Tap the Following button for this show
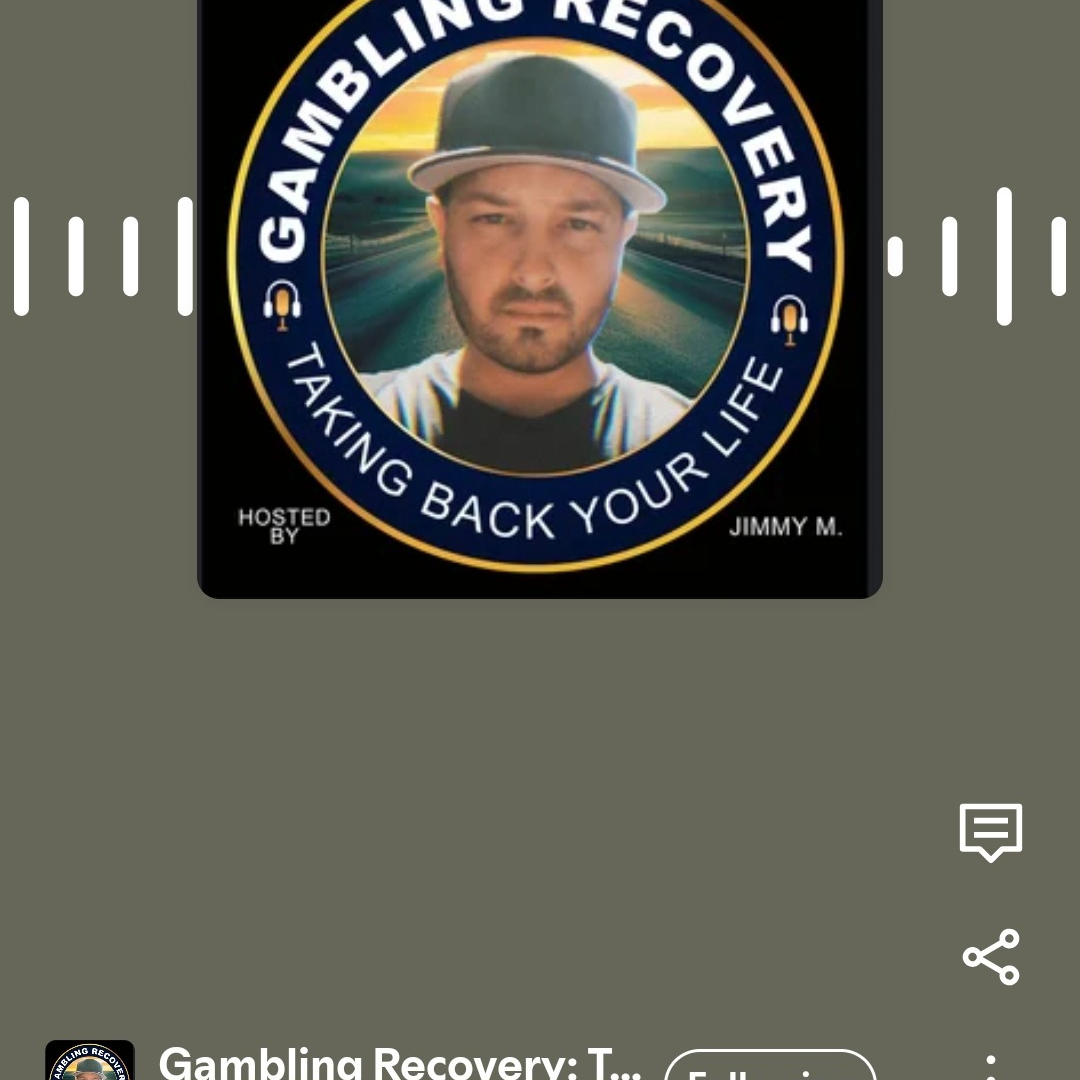Viewport: 1080px width, 1080px height. pos(770,1068)
